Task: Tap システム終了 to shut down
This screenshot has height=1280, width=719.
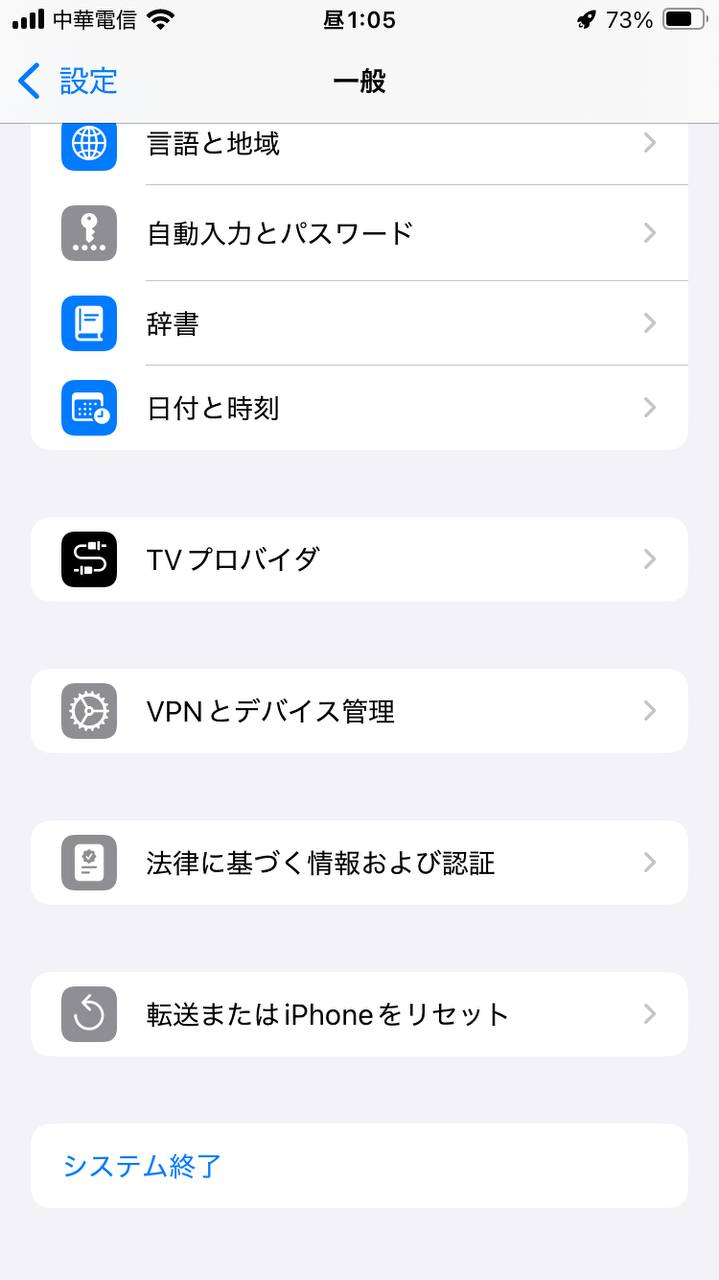Action: (359, 1166)
